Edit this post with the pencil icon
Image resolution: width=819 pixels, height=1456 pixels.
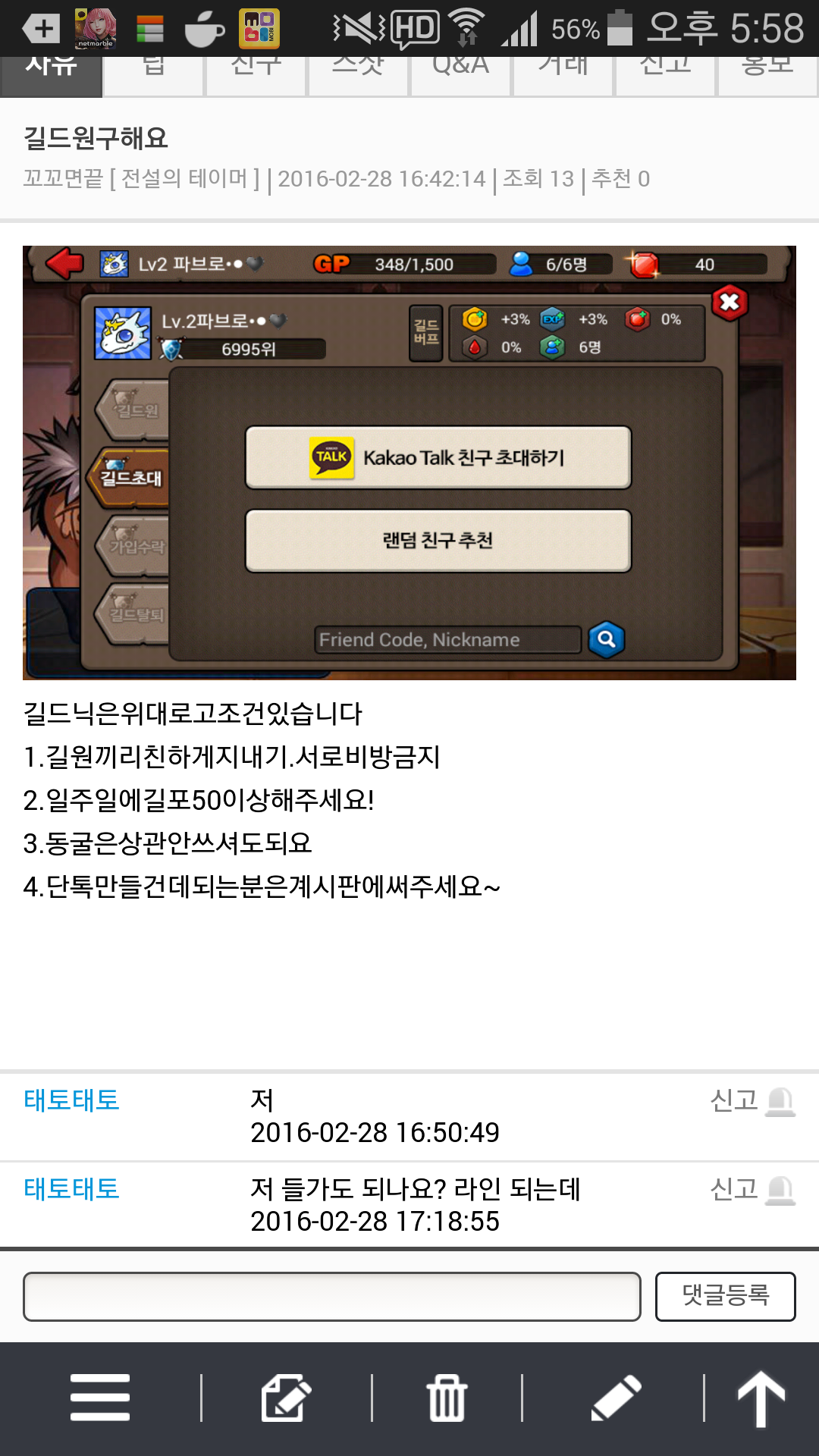(x=615, y=1397)
